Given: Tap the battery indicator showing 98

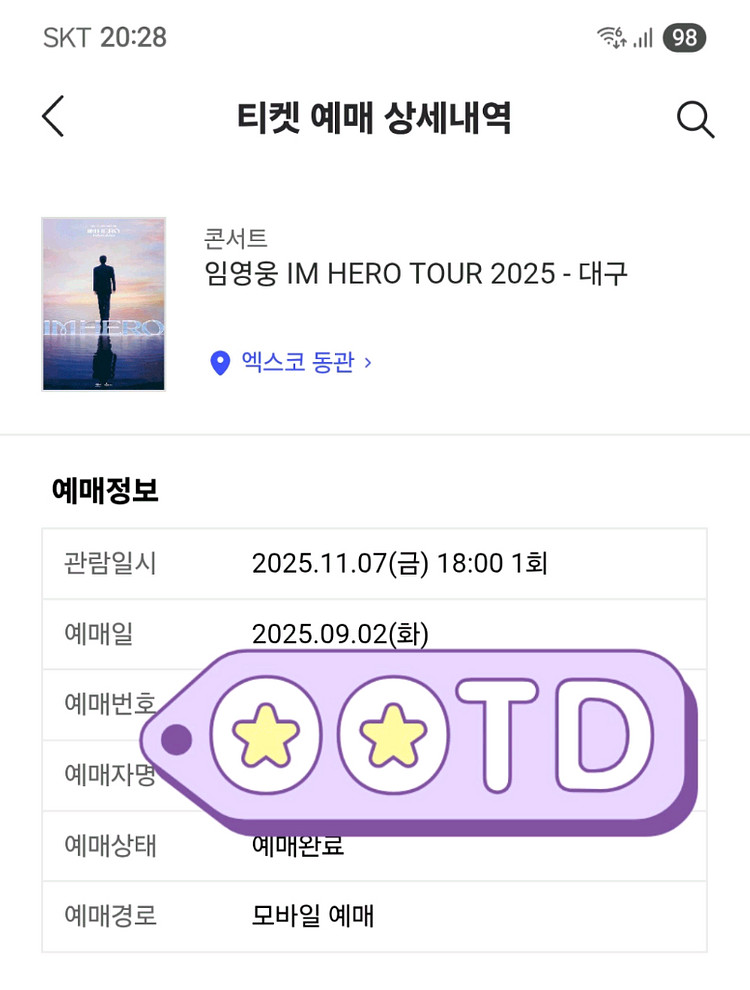Looking at the screenshot, I should [685, 36].
